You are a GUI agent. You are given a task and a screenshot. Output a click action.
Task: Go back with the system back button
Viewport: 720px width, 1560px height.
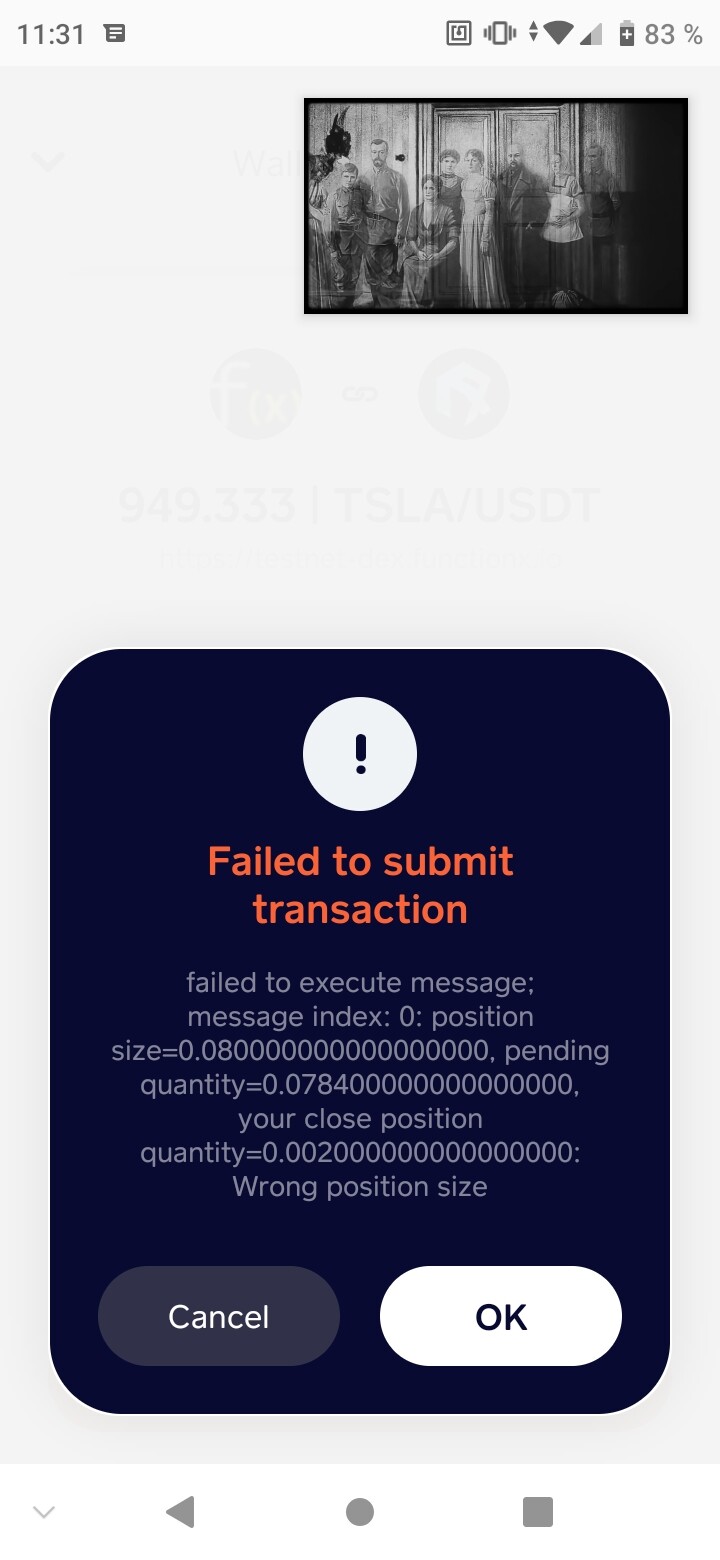tap(180, 1512)
